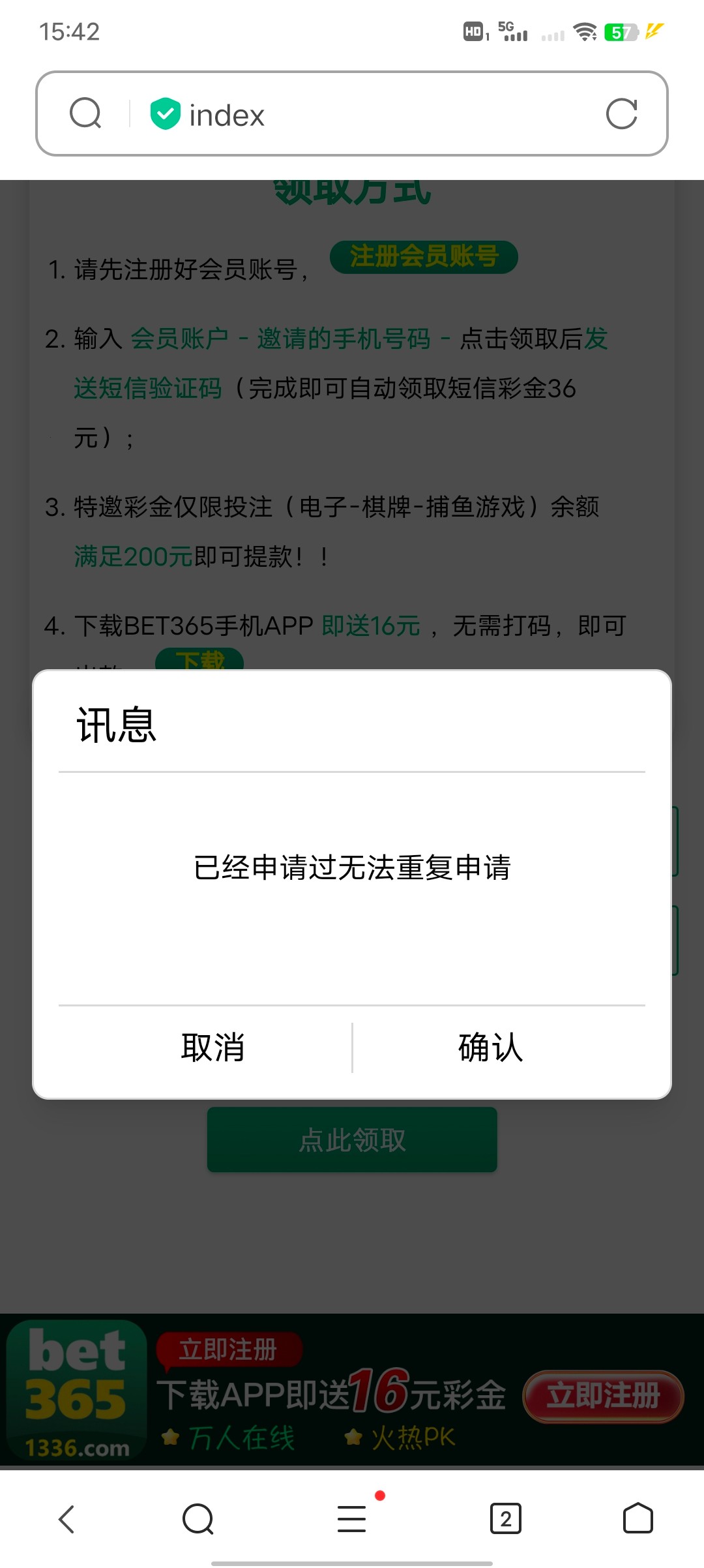Open the browser menu icon with red dot

(352, 1520)
